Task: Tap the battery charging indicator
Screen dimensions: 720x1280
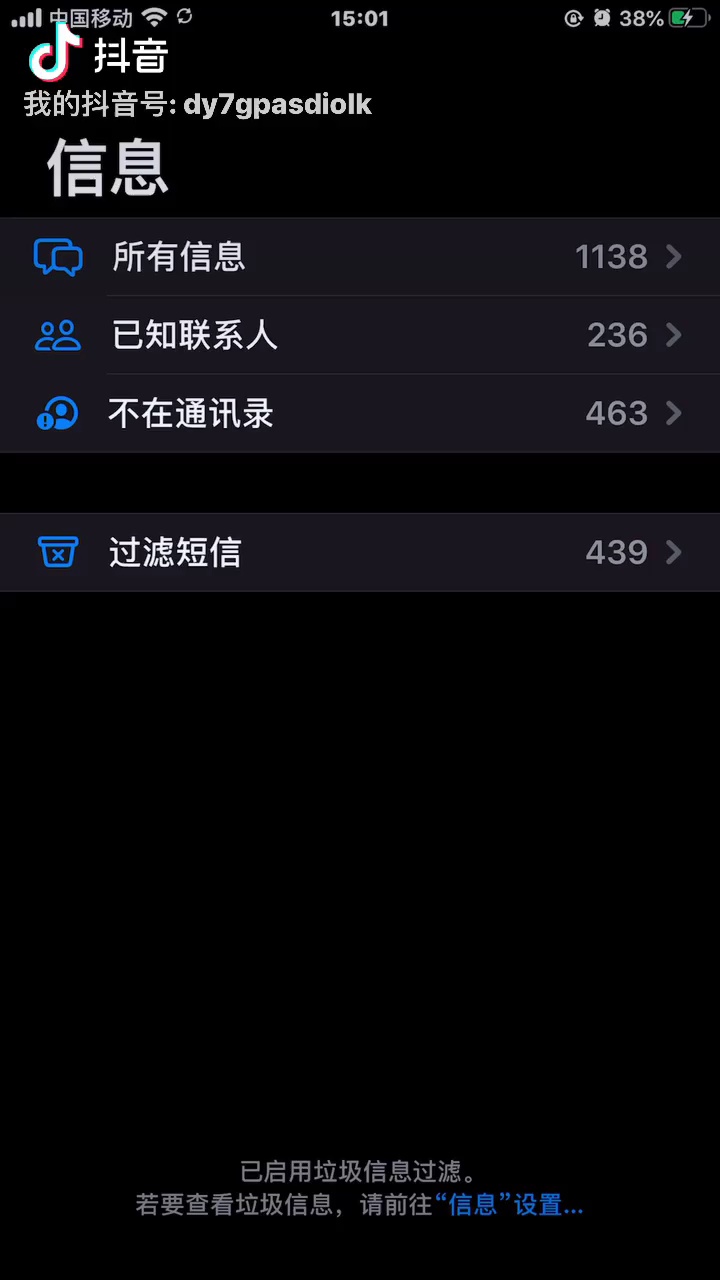Action: coord(689,17)
